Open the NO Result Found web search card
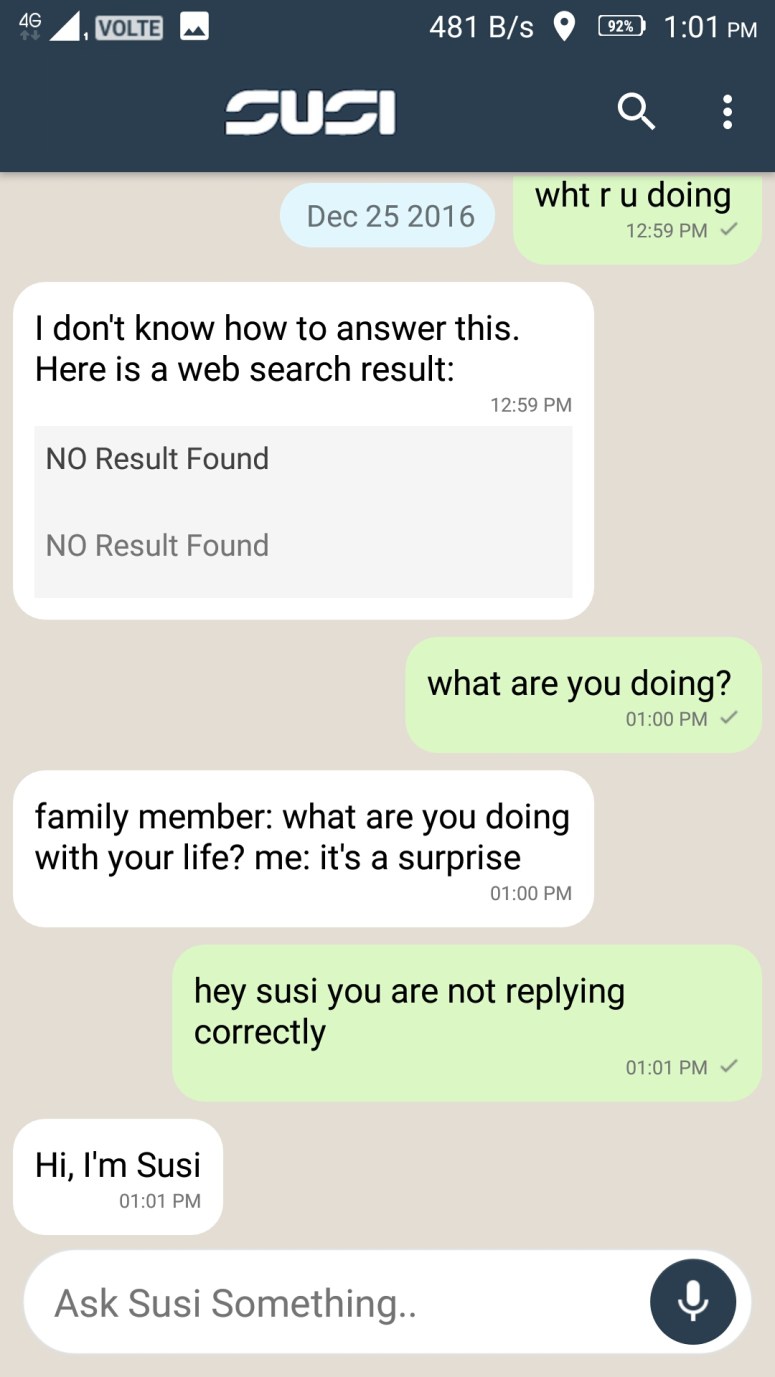 [303, 511]
